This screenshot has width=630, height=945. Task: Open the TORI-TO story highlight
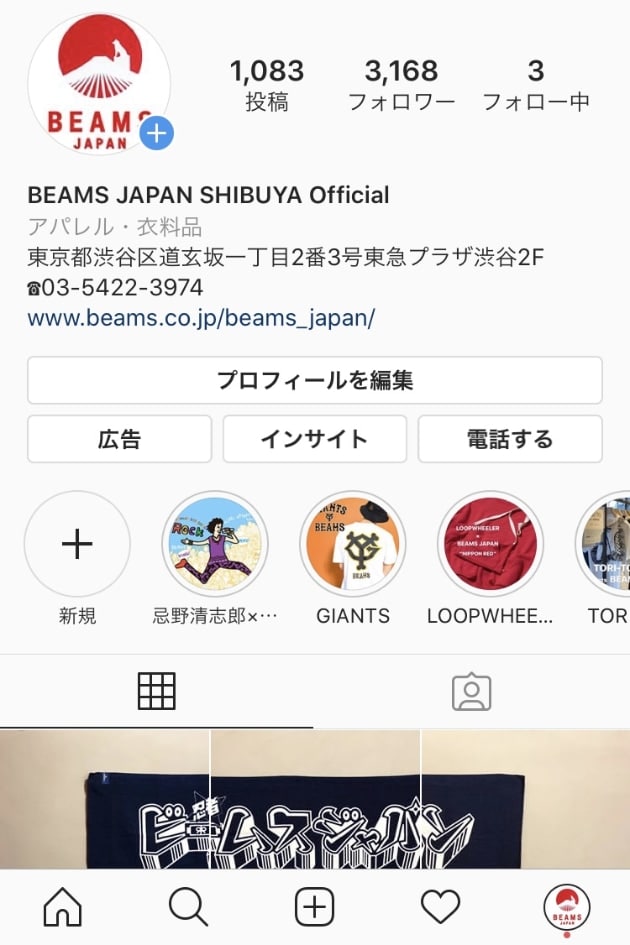(606, 544)
